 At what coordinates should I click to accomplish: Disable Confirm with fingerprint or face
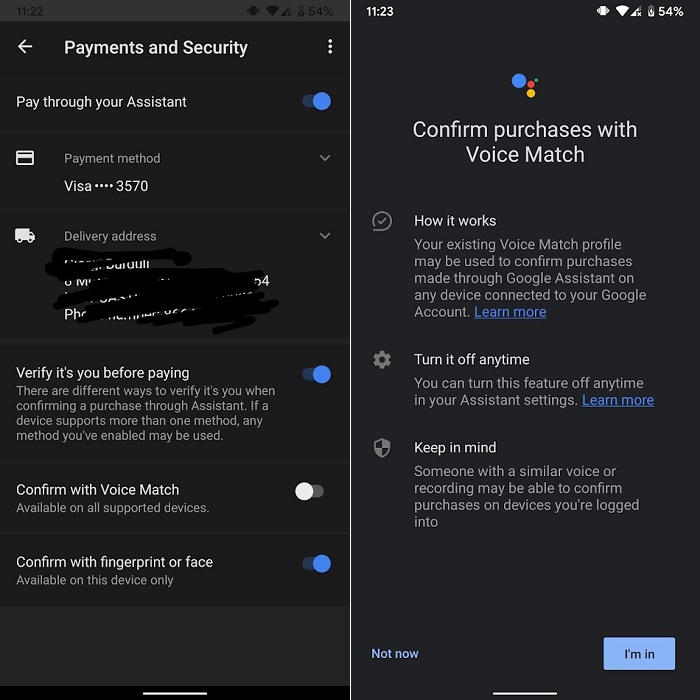(316, 564)
